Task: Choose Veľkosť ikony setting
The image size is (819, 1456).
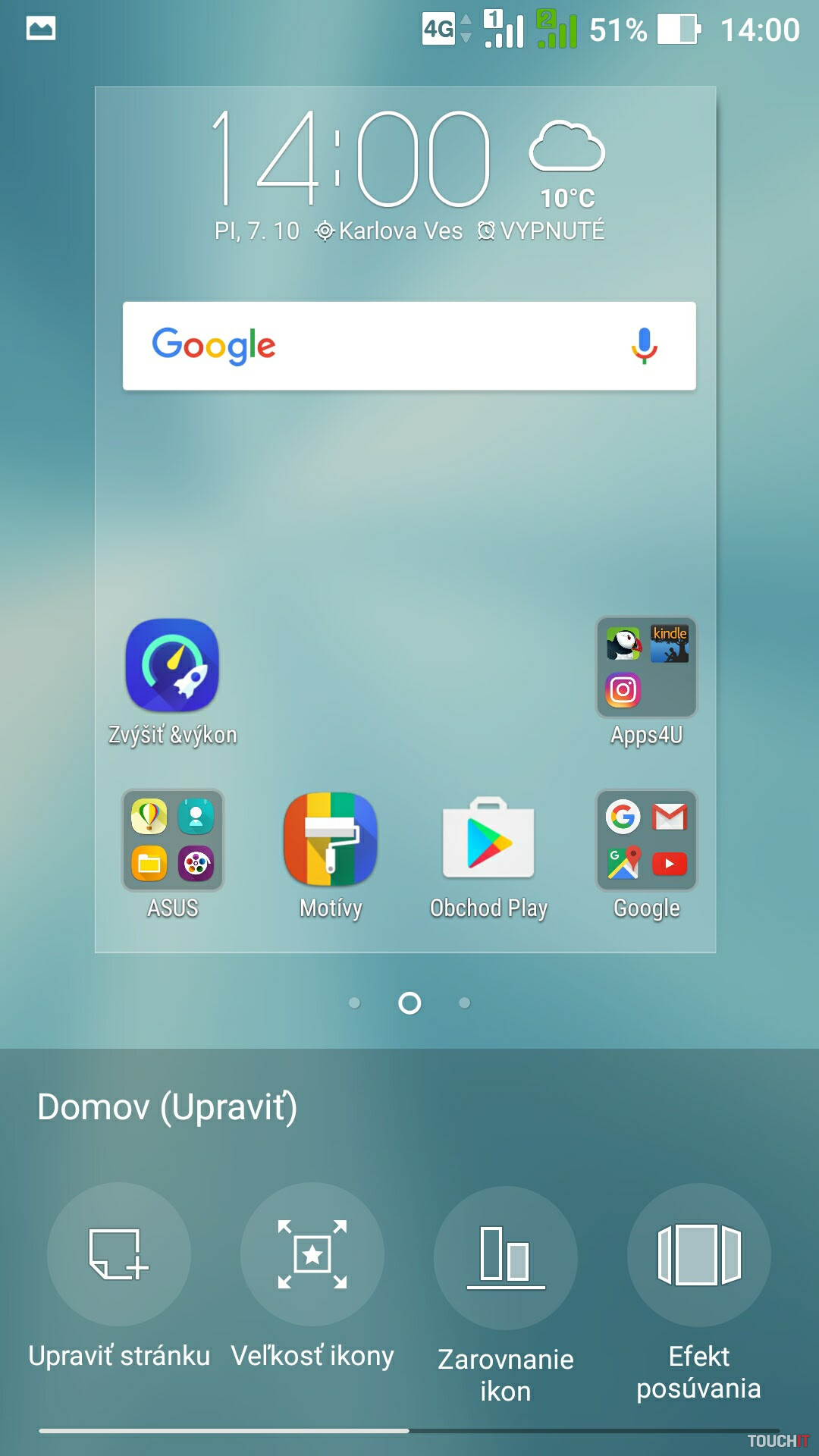Action: point(312,1254)
